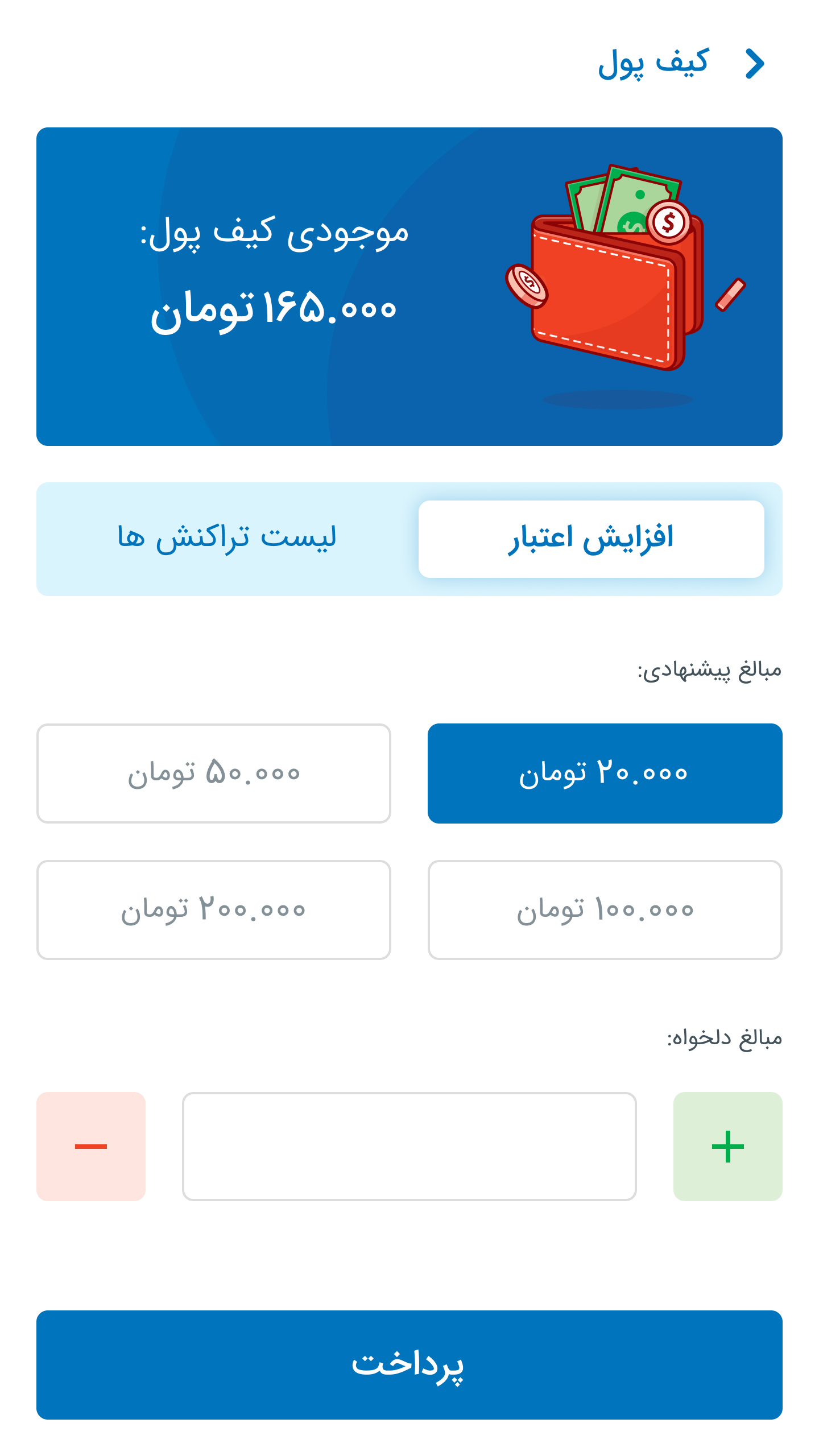The width and height of the screenshot is (819, 1456).
Task: Go back using the header chevron
Action: tap(755, 64)
